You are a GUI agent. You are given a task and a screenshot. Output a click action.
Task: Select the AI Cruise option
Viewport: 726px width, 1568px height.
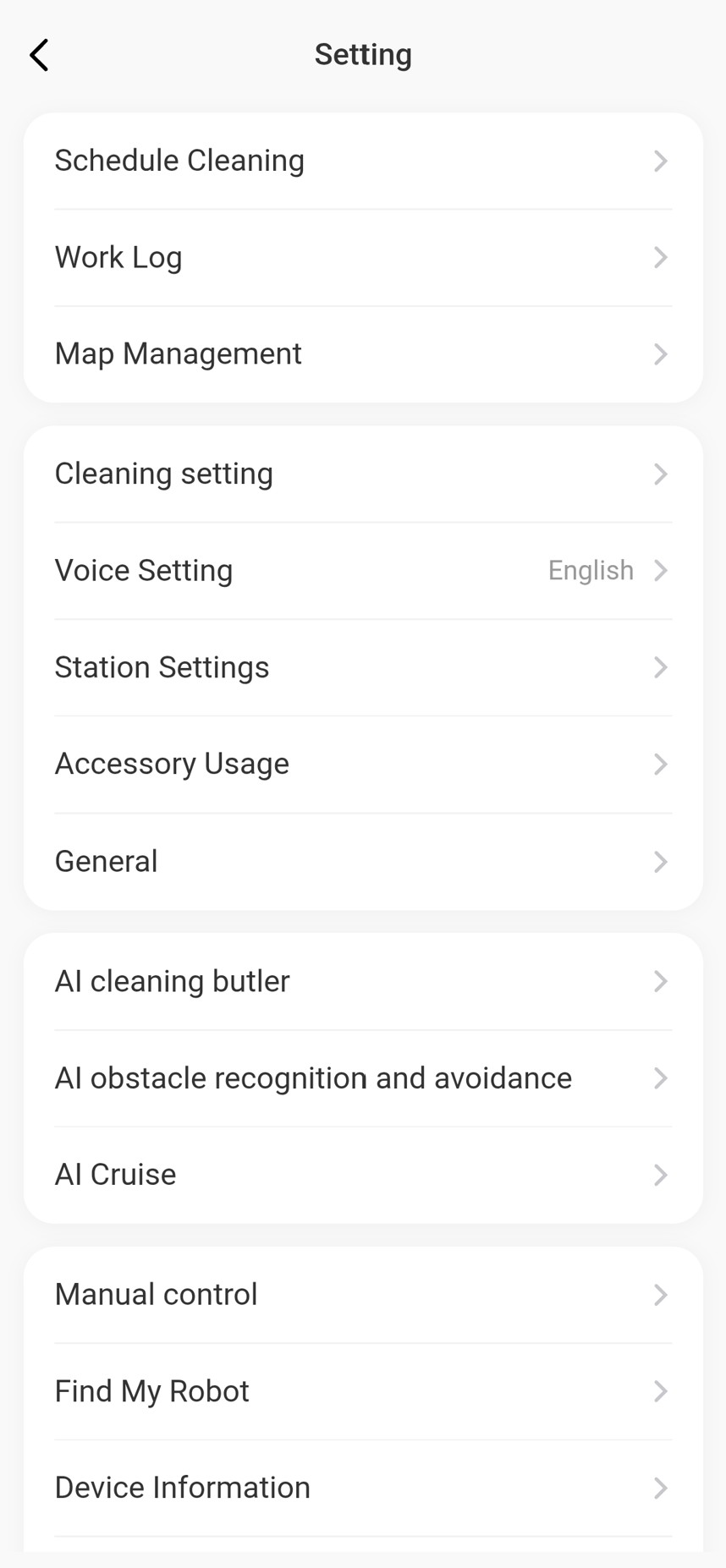click(362, 1175)
